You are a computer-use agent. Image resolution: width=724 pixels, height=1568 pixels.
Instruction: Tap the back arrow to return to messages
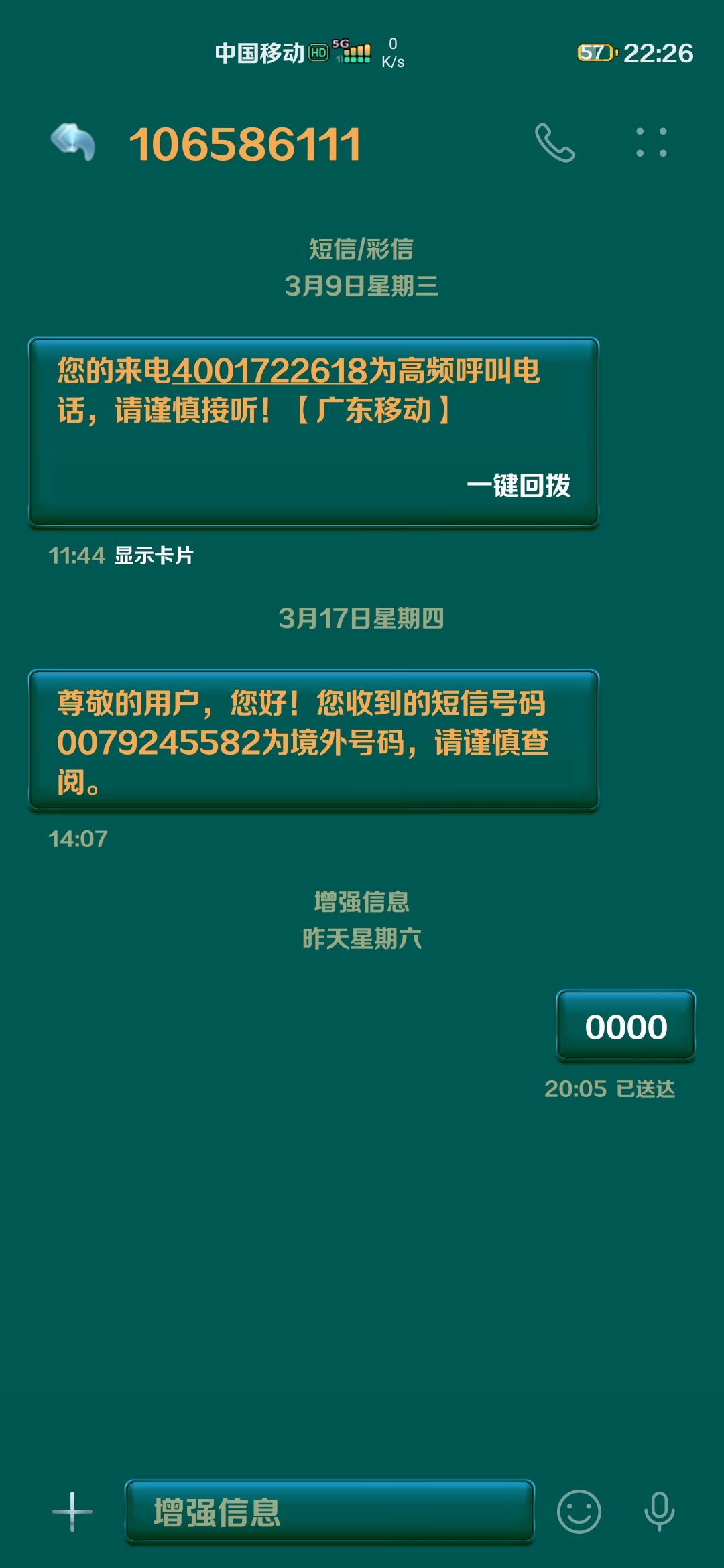[x=72, y=143]
